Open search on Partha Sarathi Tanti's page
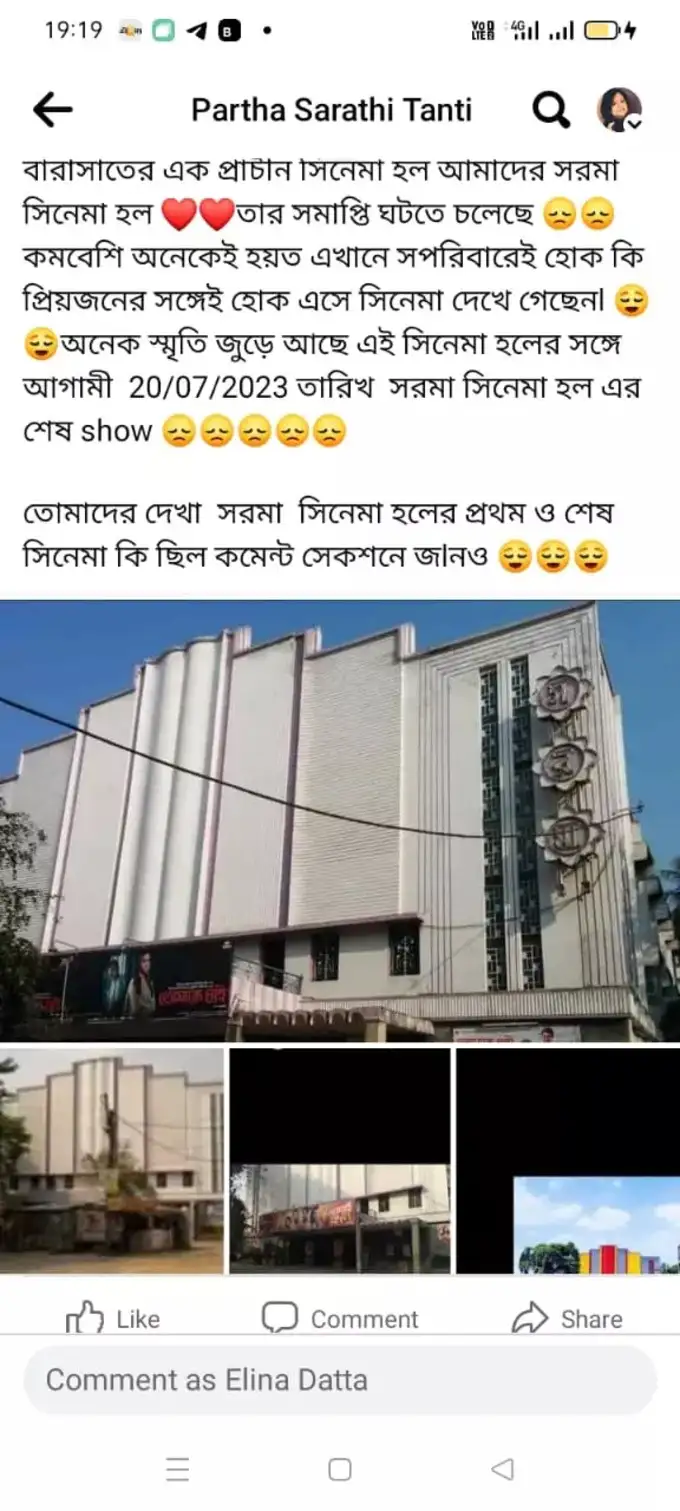The image size is (680, 1511). (550, 110)
